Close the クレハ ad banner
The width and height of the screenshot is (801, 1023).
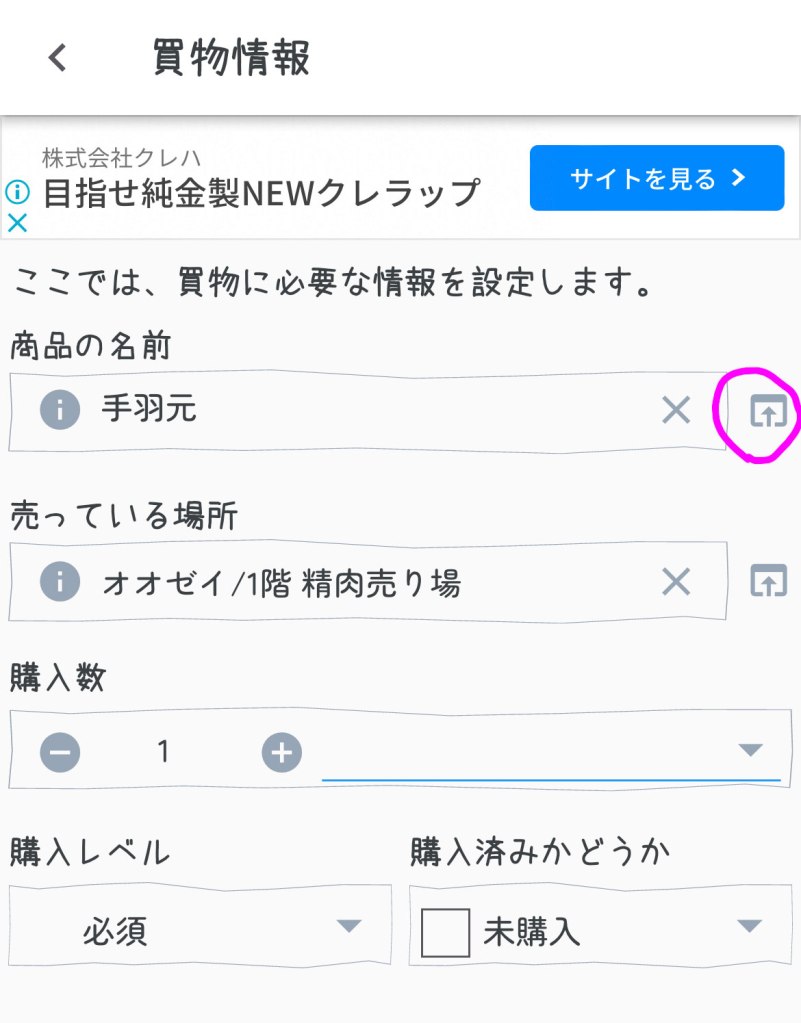click(x=17, y=222)
